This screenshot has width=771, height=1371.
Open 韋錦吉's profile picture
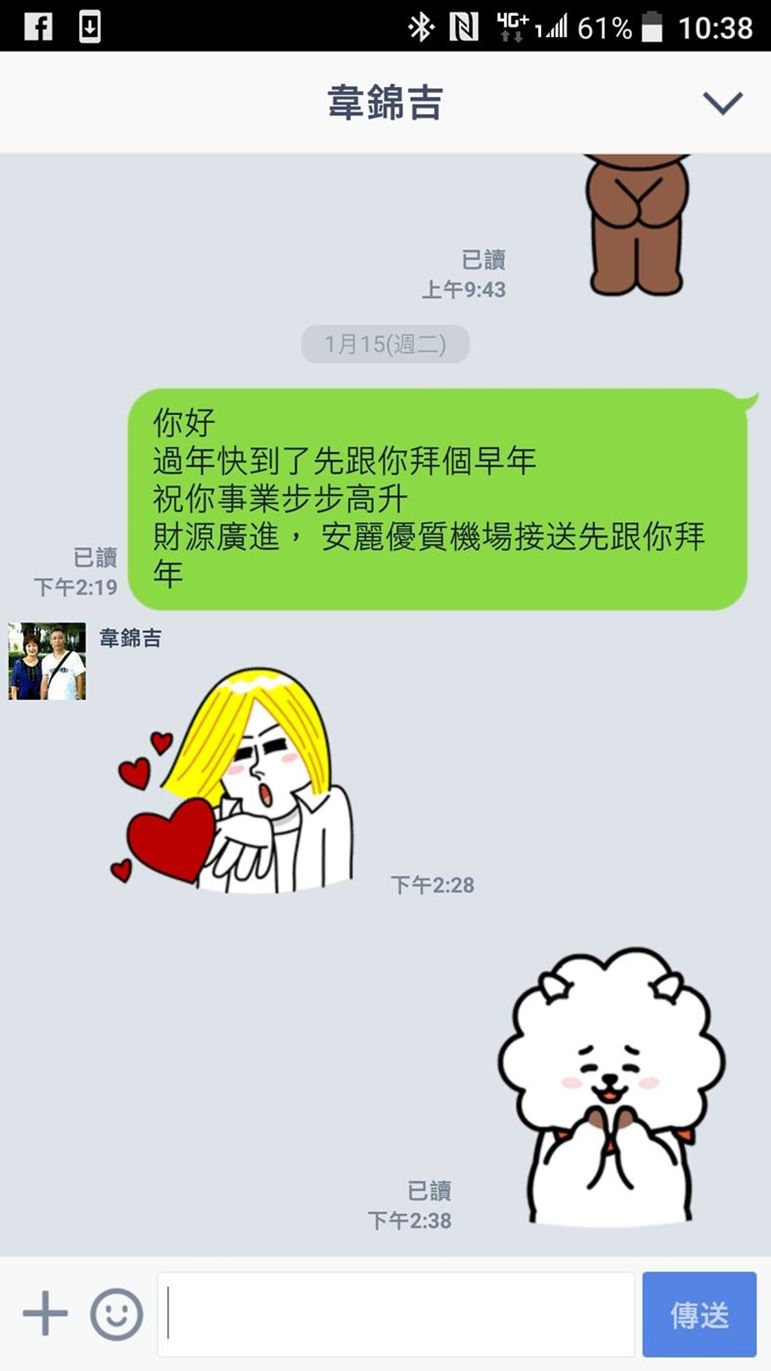(47, 661)
